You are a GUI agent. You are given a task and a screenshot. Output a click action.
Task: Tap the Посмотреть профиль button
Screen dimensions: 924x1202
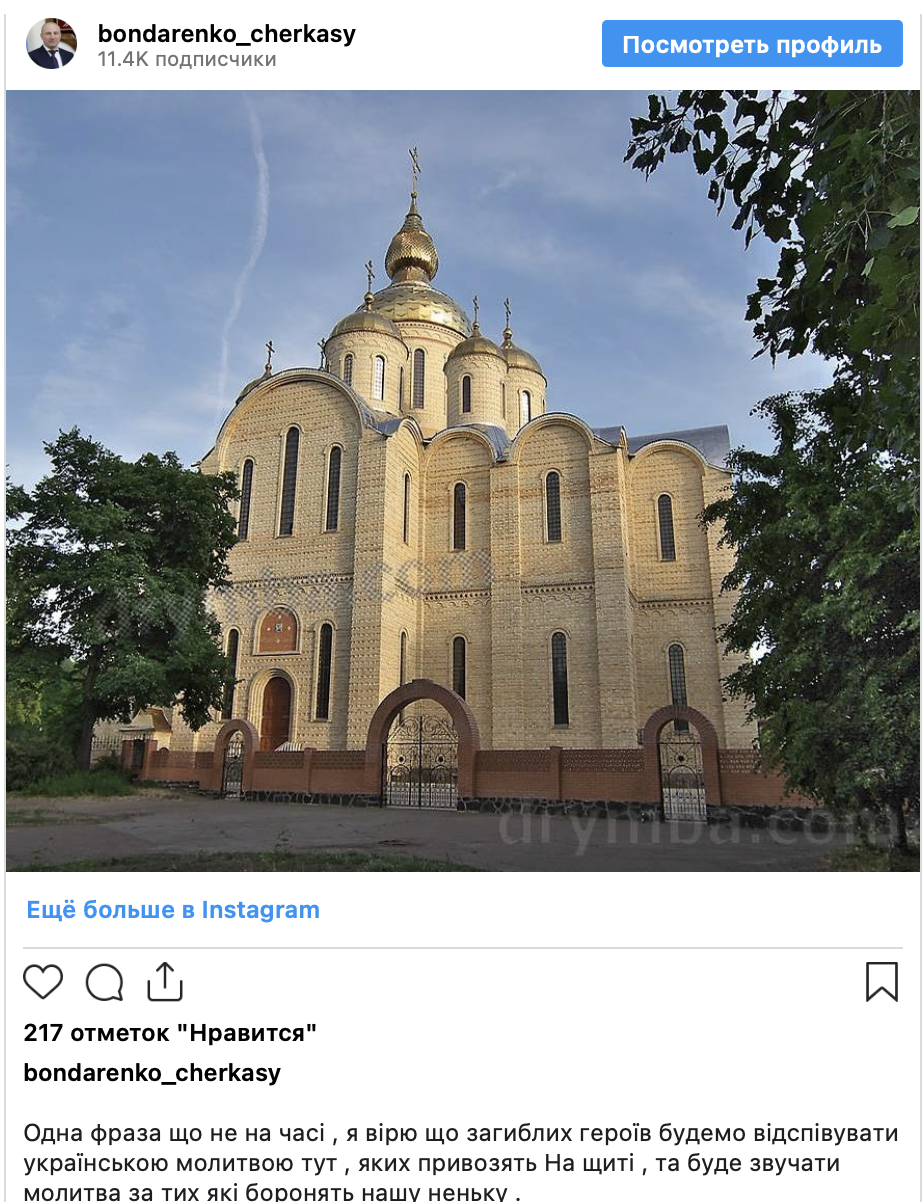pyautogui.click(x=752, y=44)
